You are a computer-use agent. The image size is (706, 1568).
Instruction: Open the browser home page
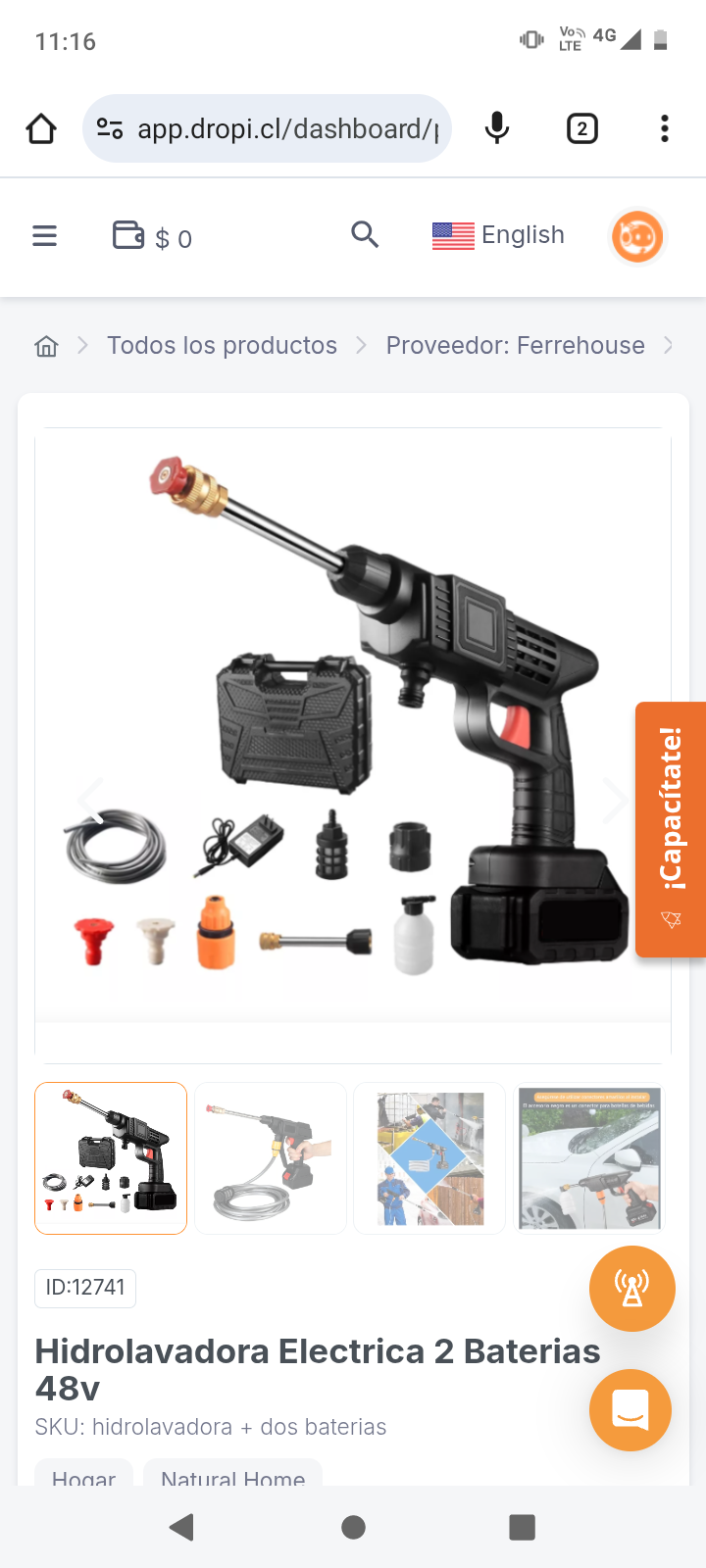coord(41,128)
